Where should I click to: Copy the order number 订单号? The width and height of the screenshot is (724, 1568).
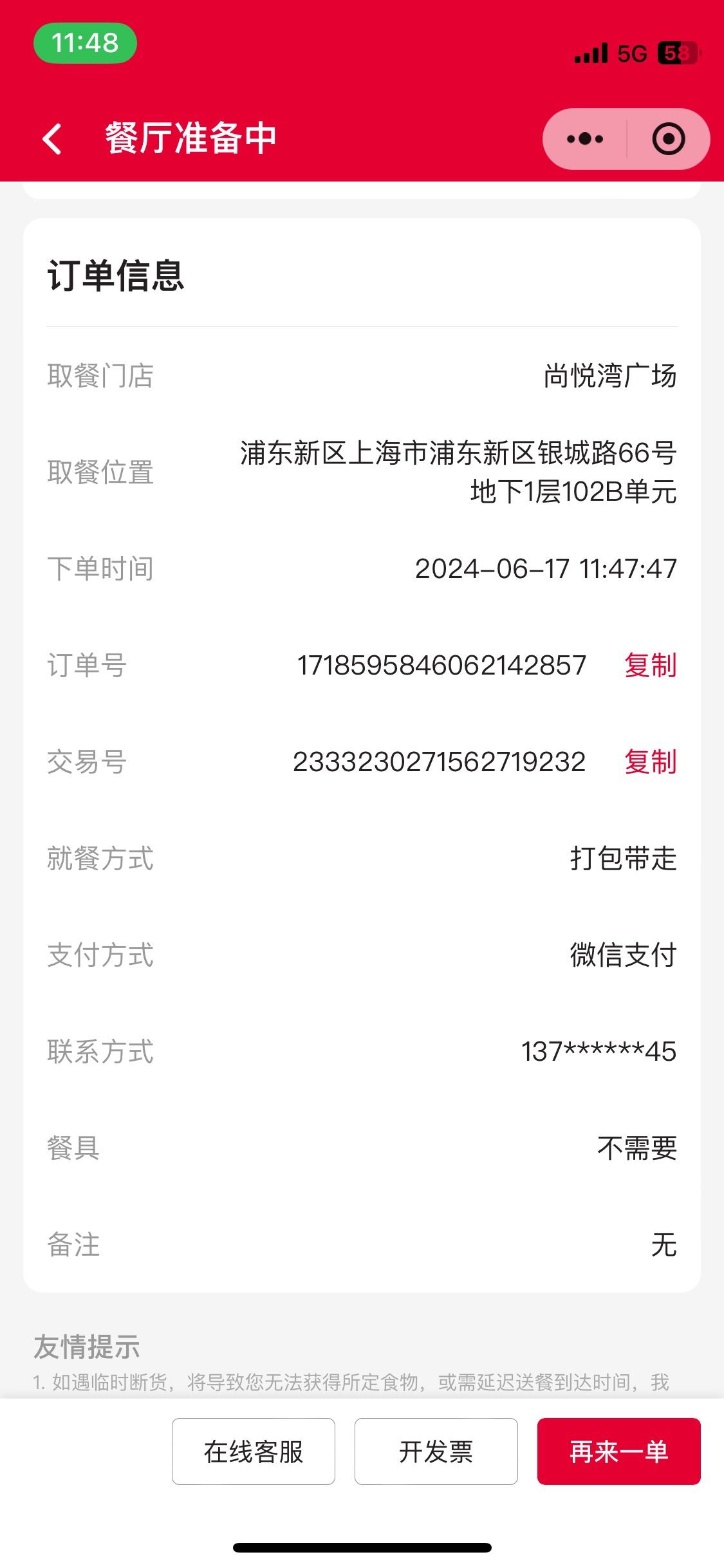click(x=650, y=666)
